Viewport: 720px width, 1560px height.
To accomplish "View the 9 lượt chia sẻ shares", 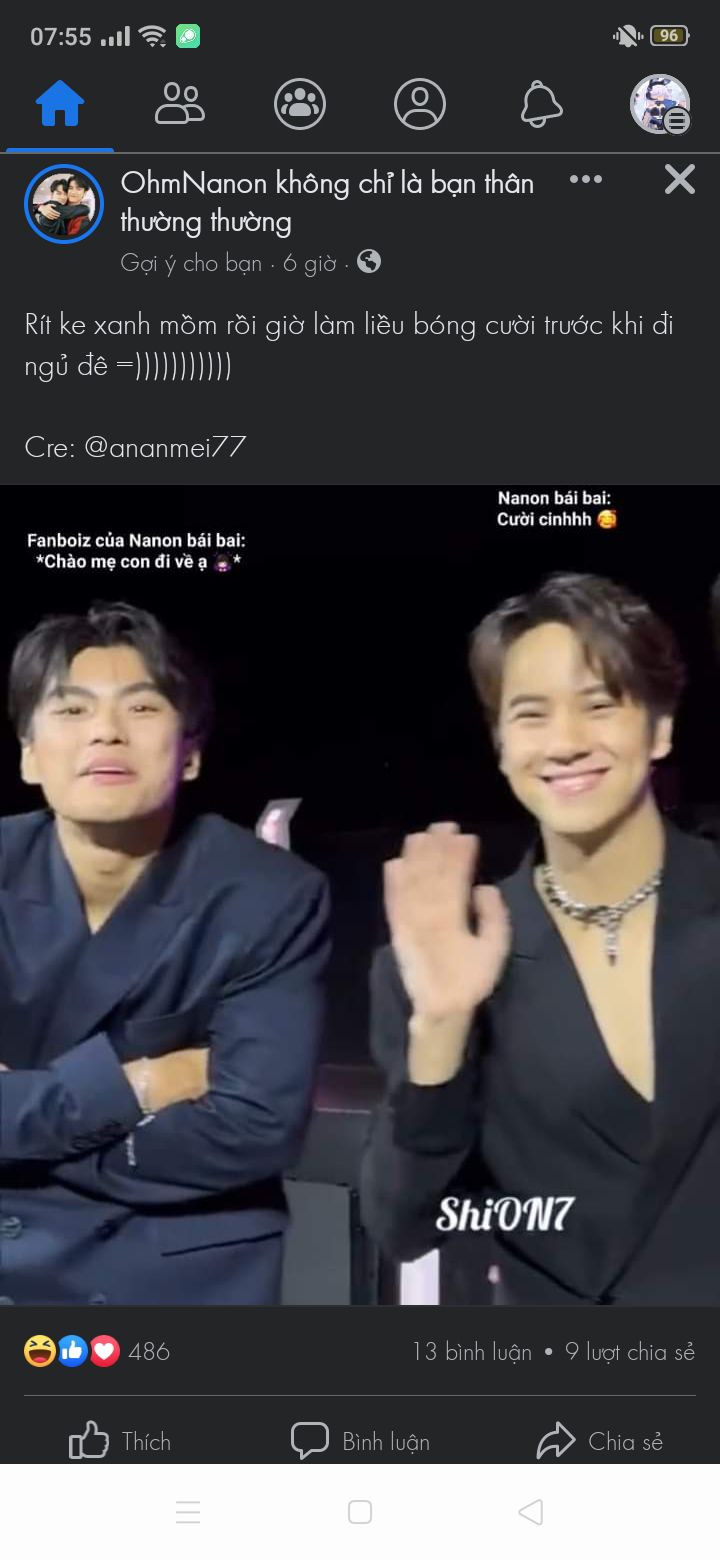I will click(x=630, y=1351).
